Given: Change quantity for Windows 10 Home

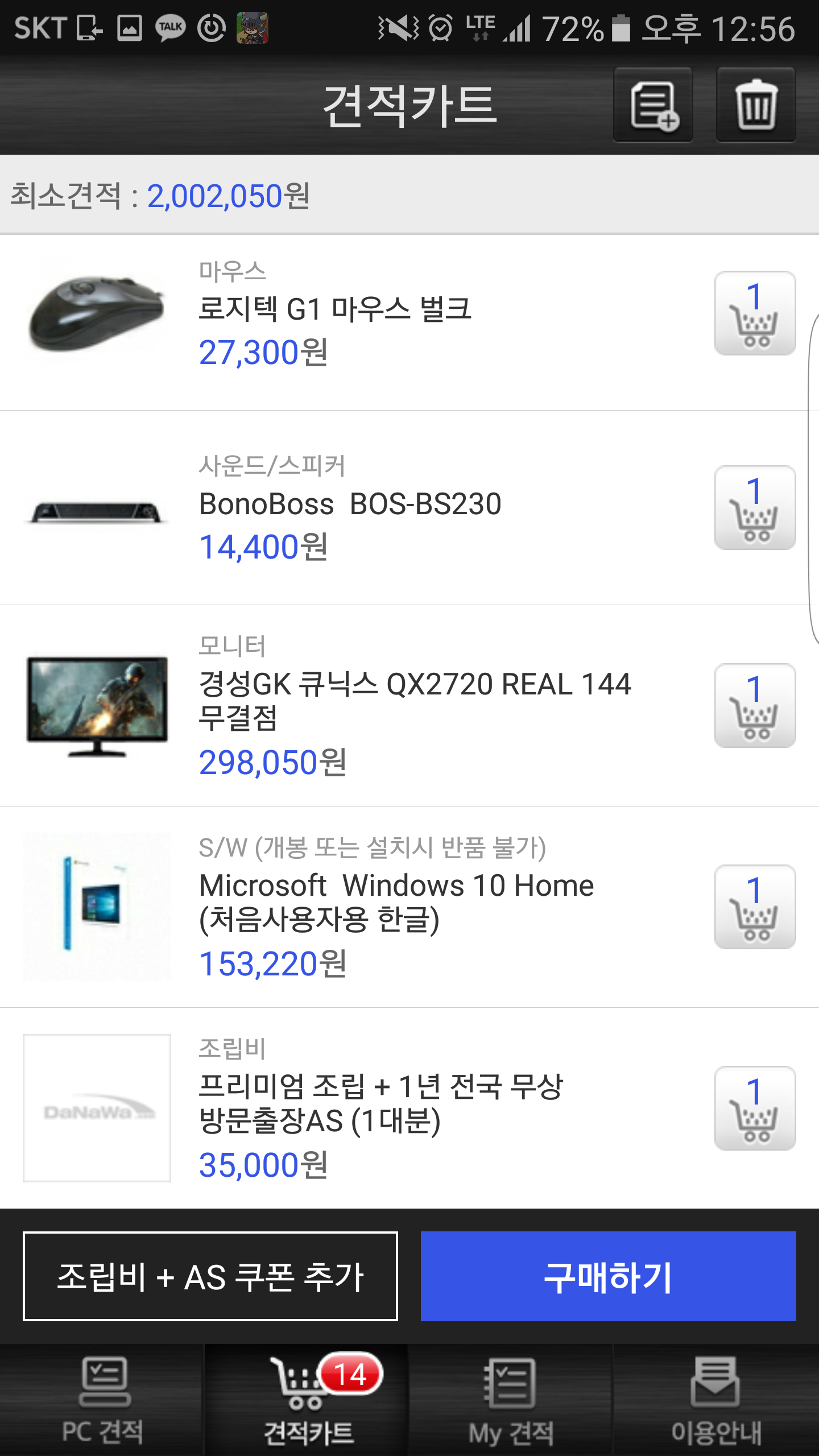Looking at the screenshot, I should (x=755, y=907).
